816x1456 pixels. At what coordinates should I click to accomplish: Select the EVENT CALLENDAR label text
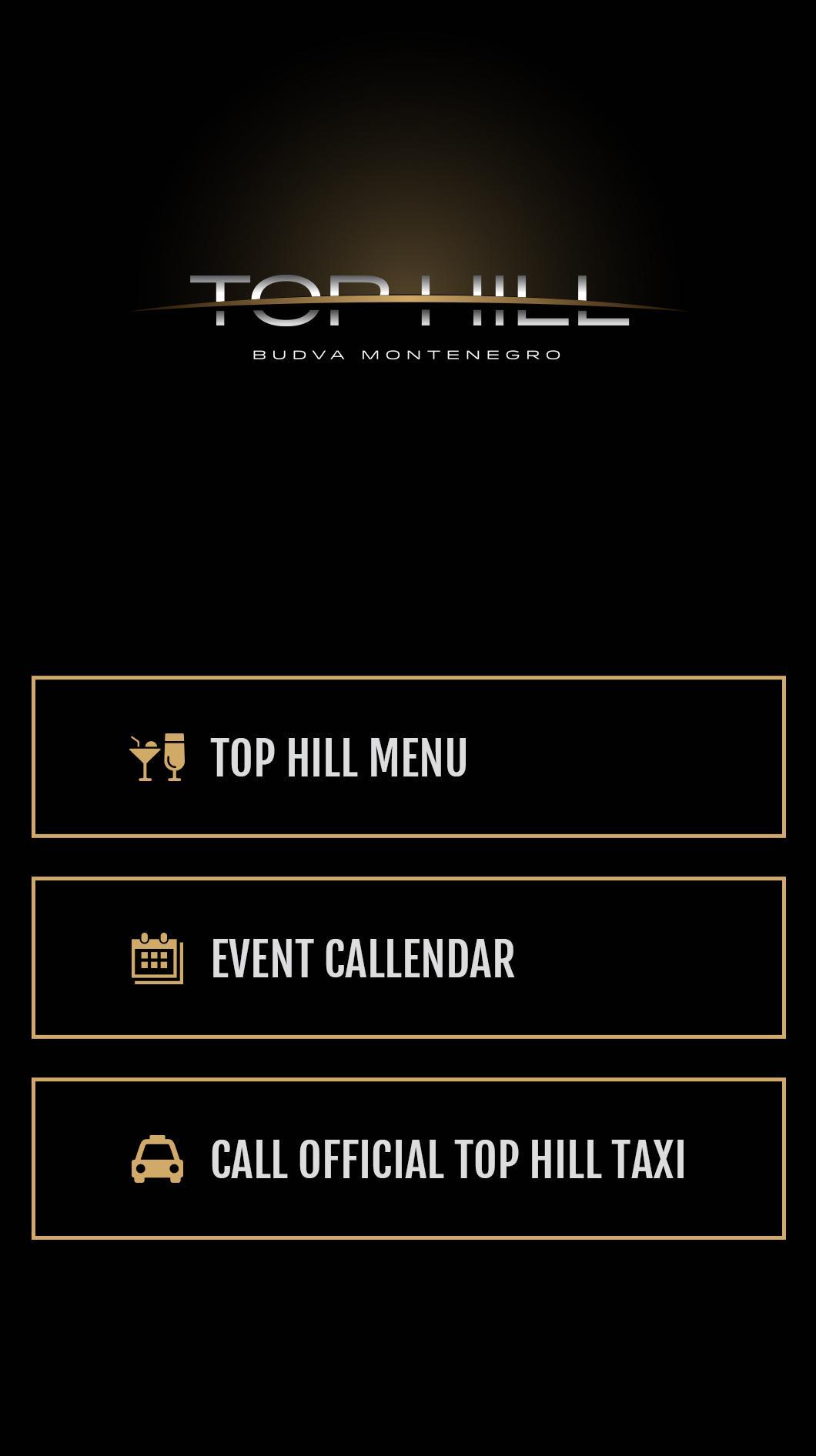[363, 957]
